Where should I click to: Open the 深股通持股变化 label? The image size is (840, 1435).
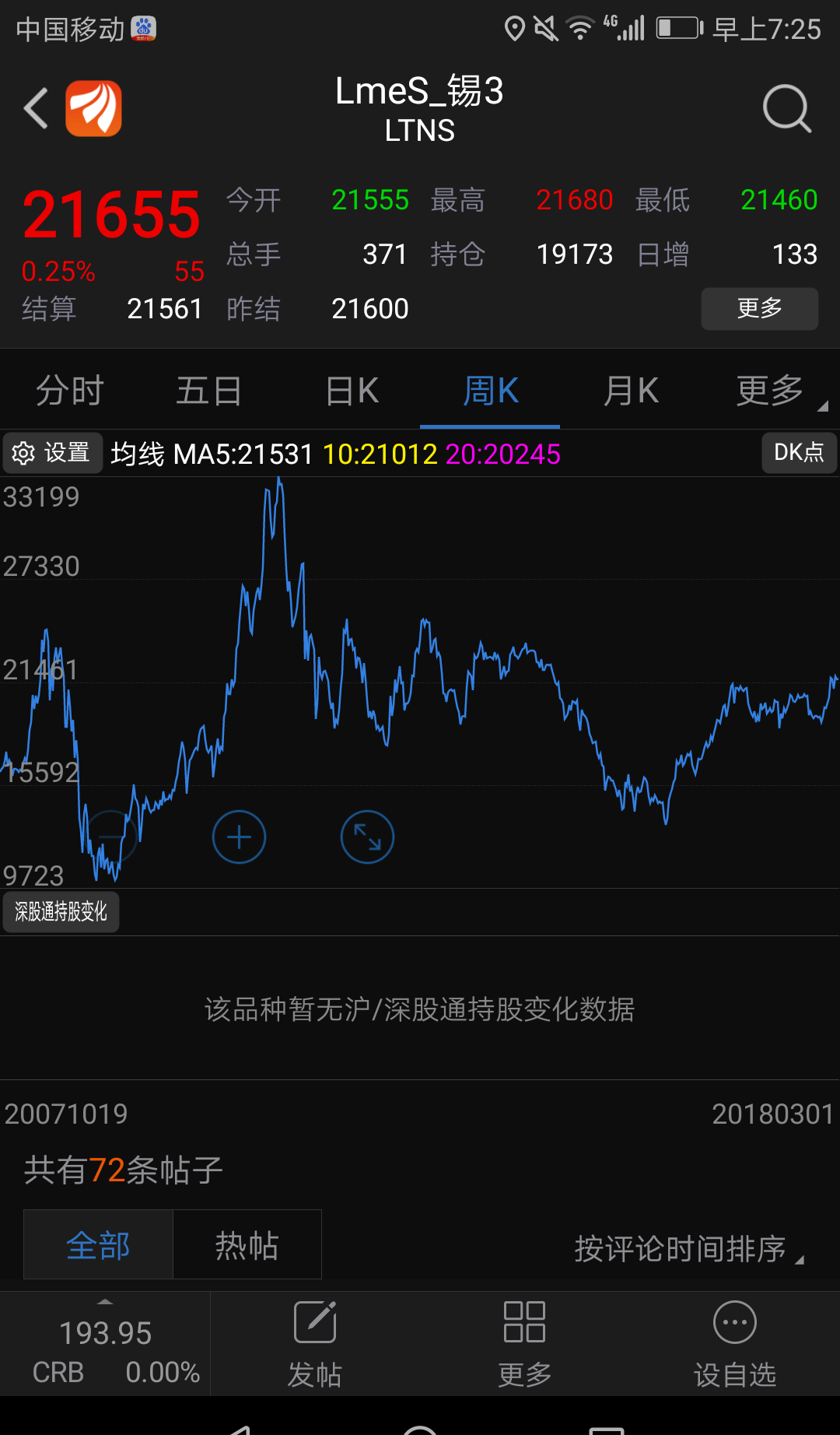click(61, 911)
